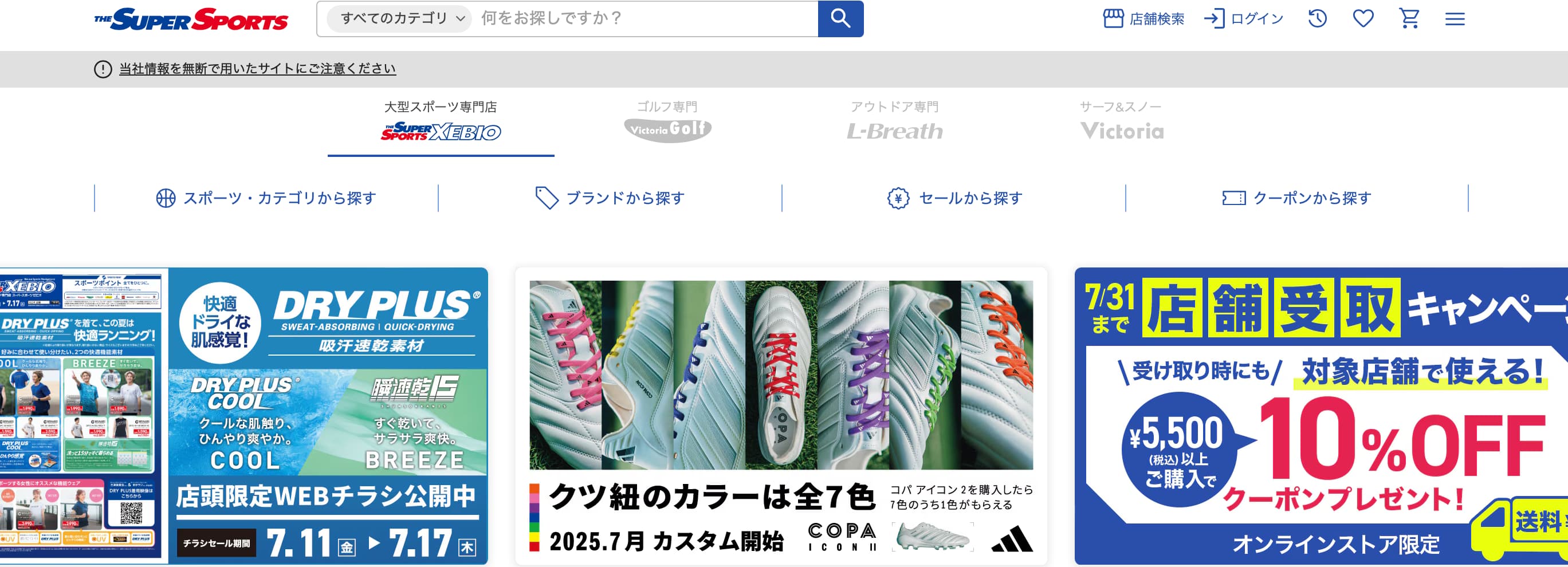Switch to the L-Breath outdoor tab
Image resolution: width=1568 pixels, height=567 pixels.
894,124
